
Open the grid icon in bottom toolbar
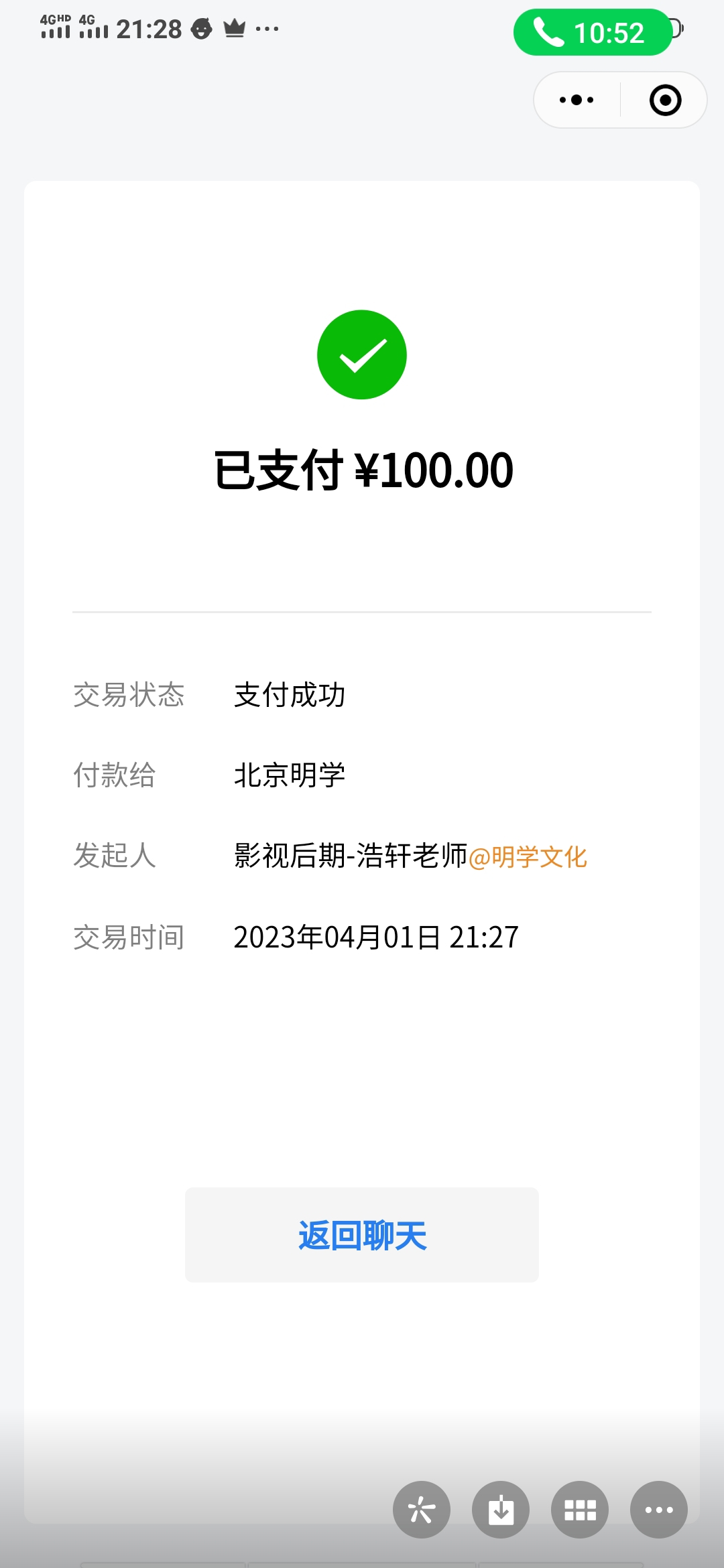click(x=580, y=1510)
